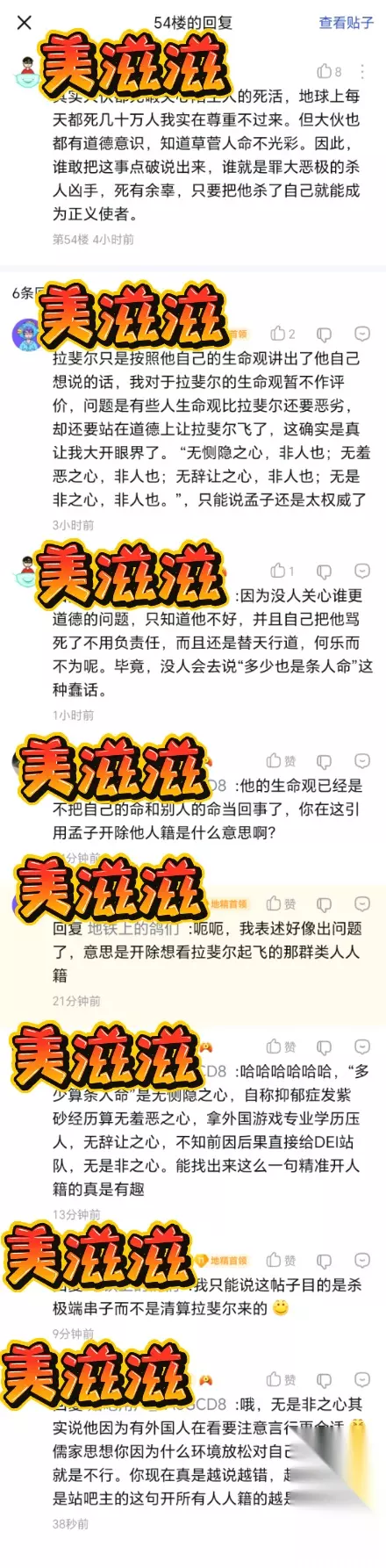Like the reply 呃呃，我表述好像出问题了
The width and height of the screenshot is (386, 1568).
[x=281, y=903]
